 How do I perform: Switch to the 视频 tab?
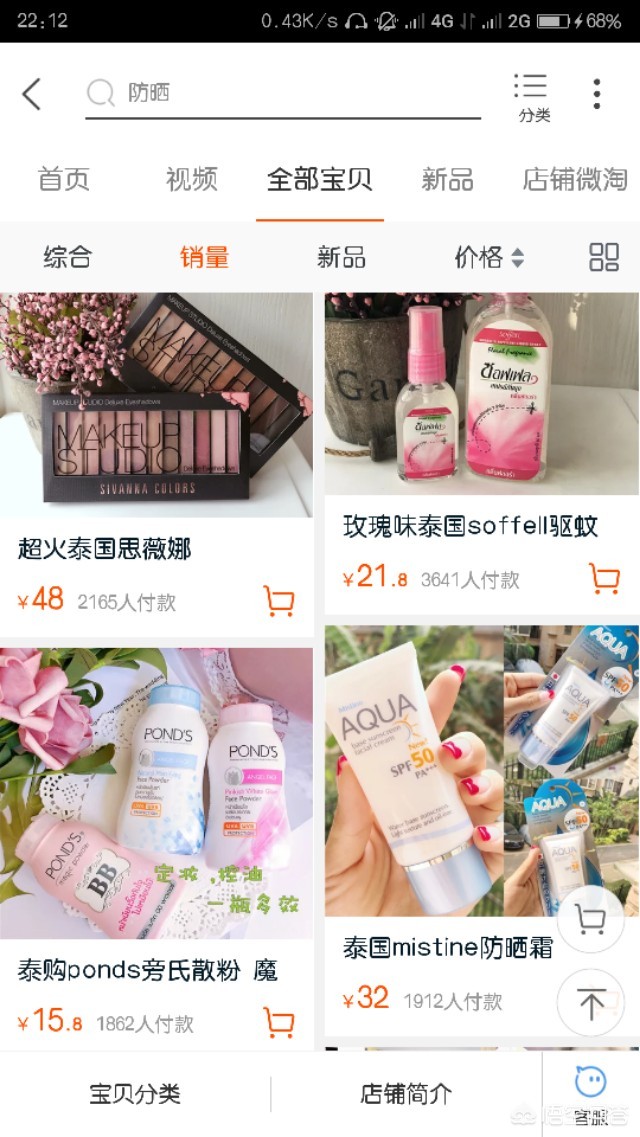pos(191,180)
